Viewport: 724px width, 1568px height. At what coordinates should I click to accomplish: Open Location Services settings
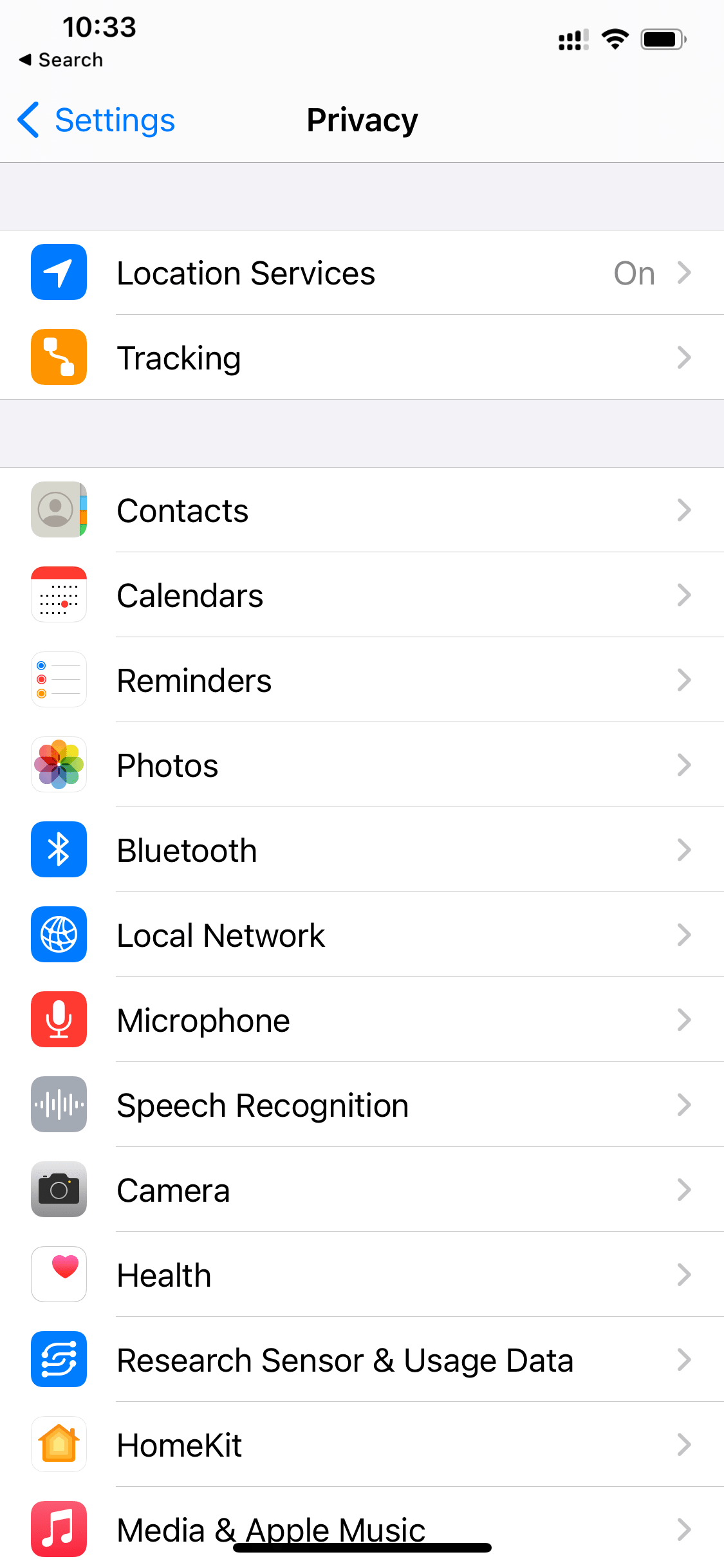pyautogui.click(x=362, y=272)
